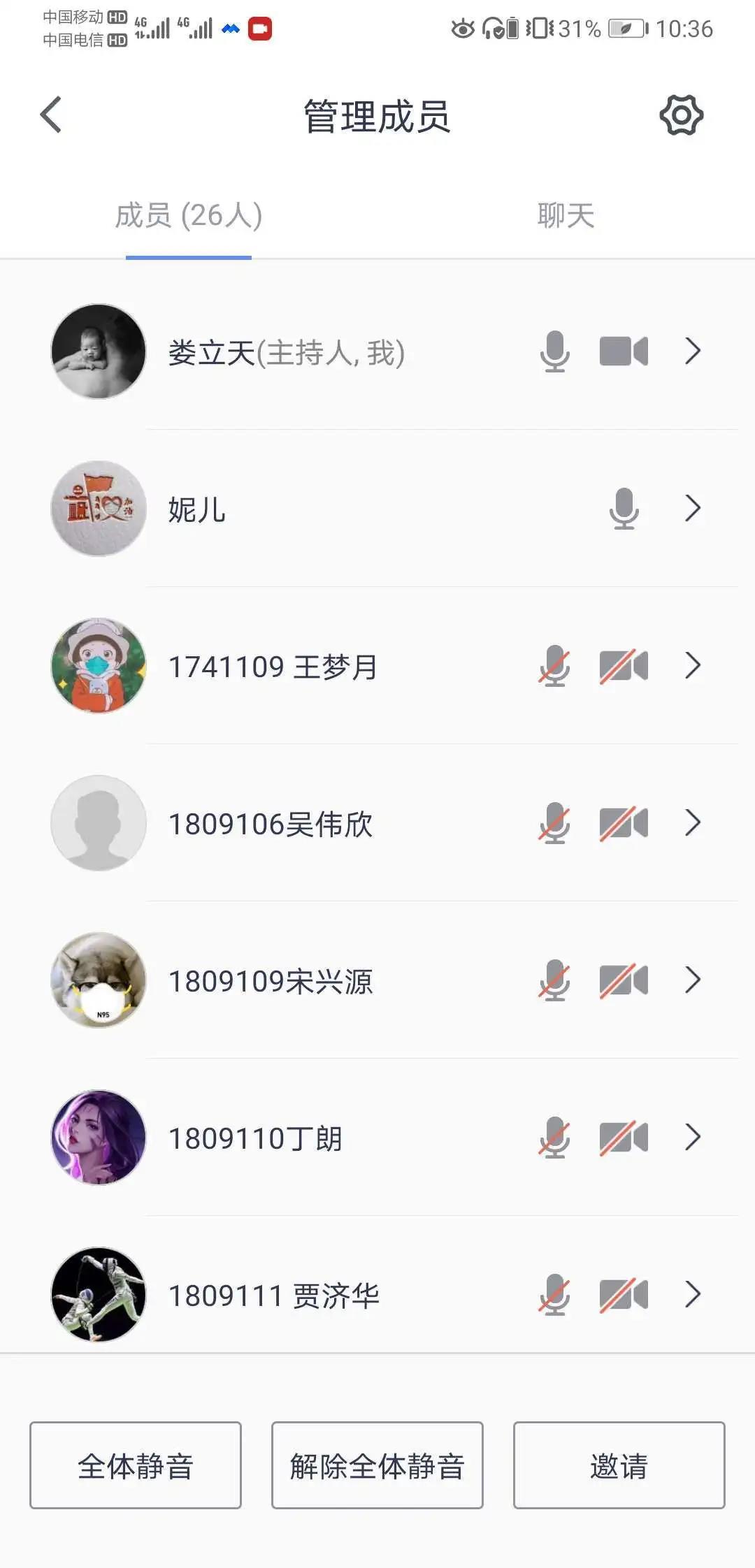
Task: Switch to the 聊天 tab
Action: [566, 215]
